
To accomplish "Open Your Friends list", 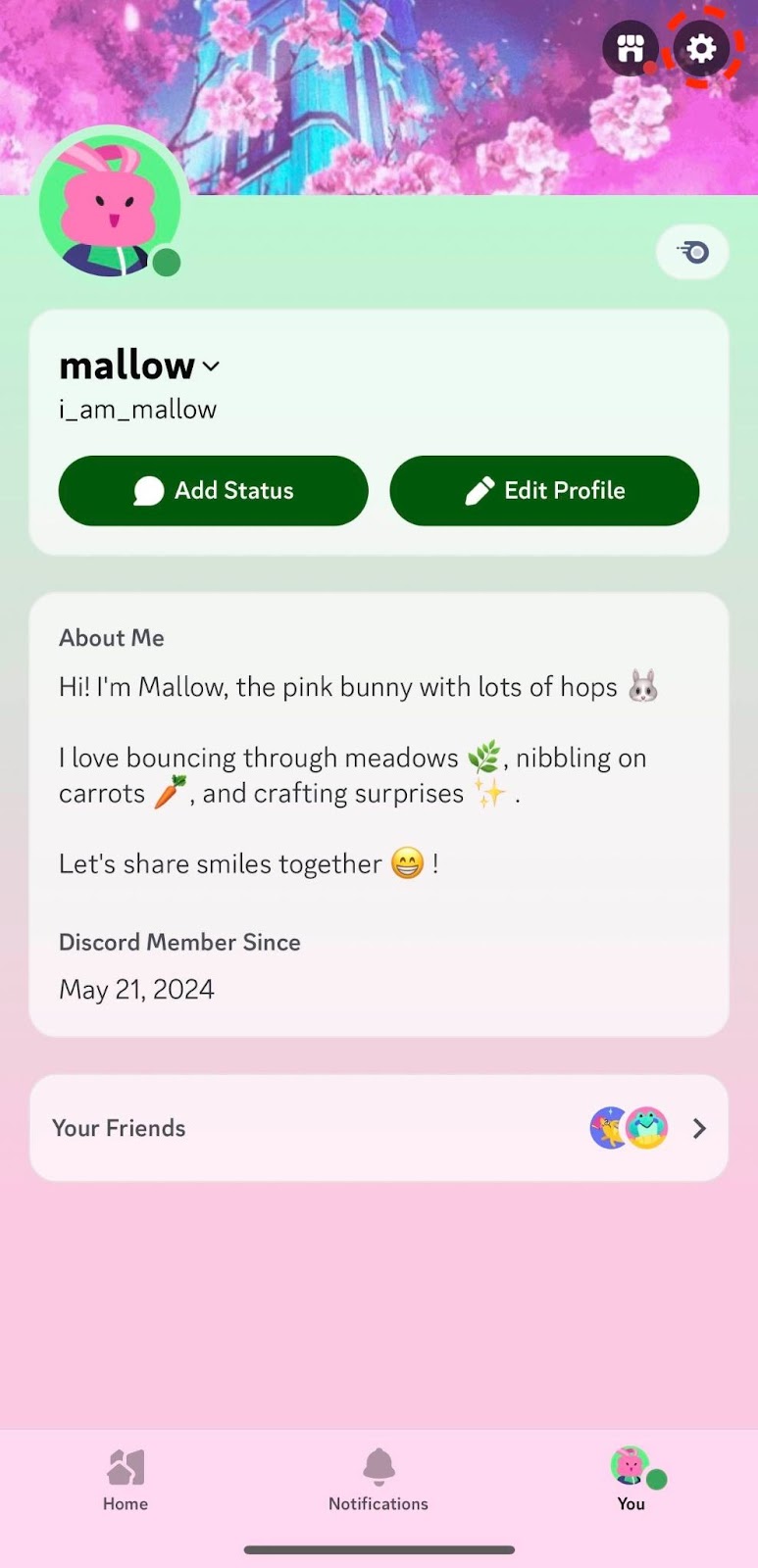I will (379, 1128).
